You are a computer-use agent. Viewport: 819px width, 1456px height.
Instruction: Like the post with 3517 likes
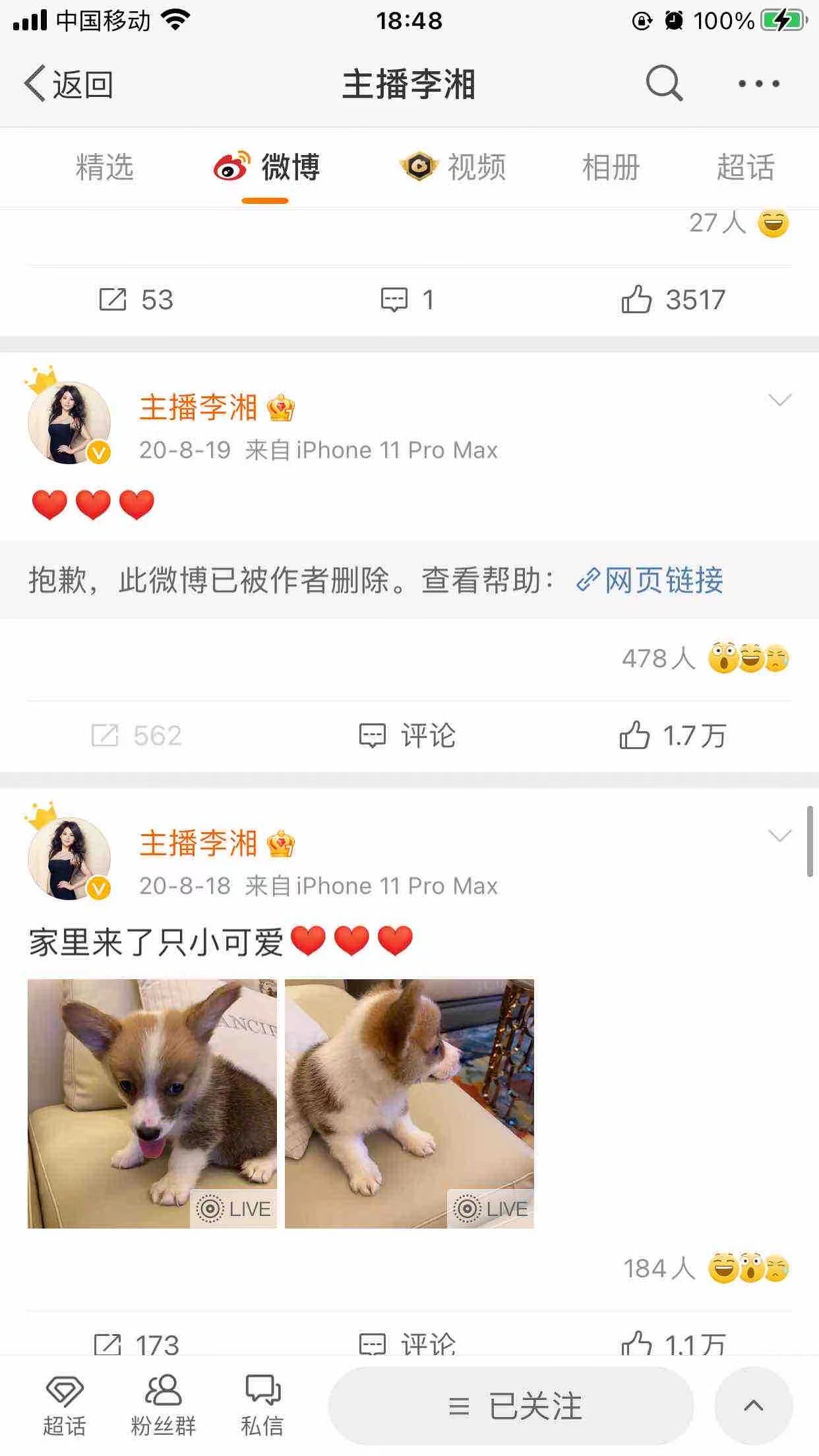tap(673, 300)
